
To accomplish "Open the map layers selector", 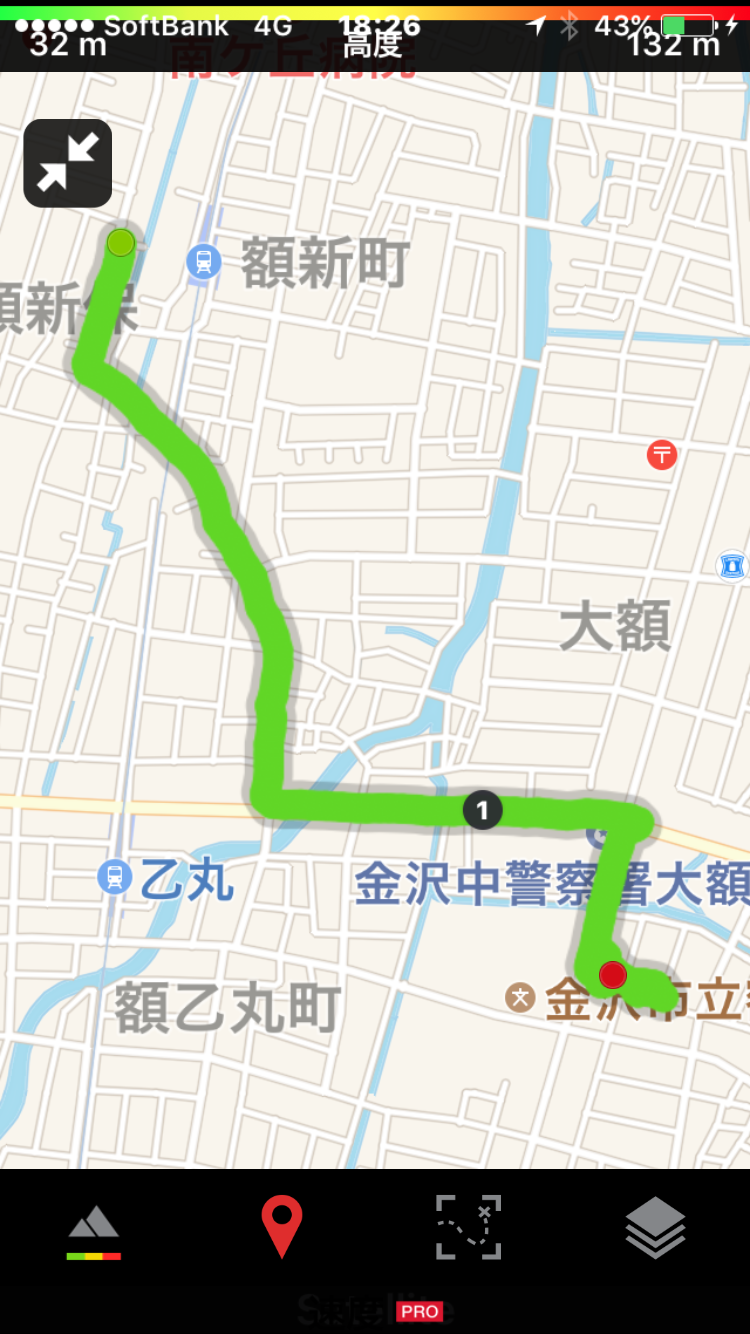I will 655,1227.
